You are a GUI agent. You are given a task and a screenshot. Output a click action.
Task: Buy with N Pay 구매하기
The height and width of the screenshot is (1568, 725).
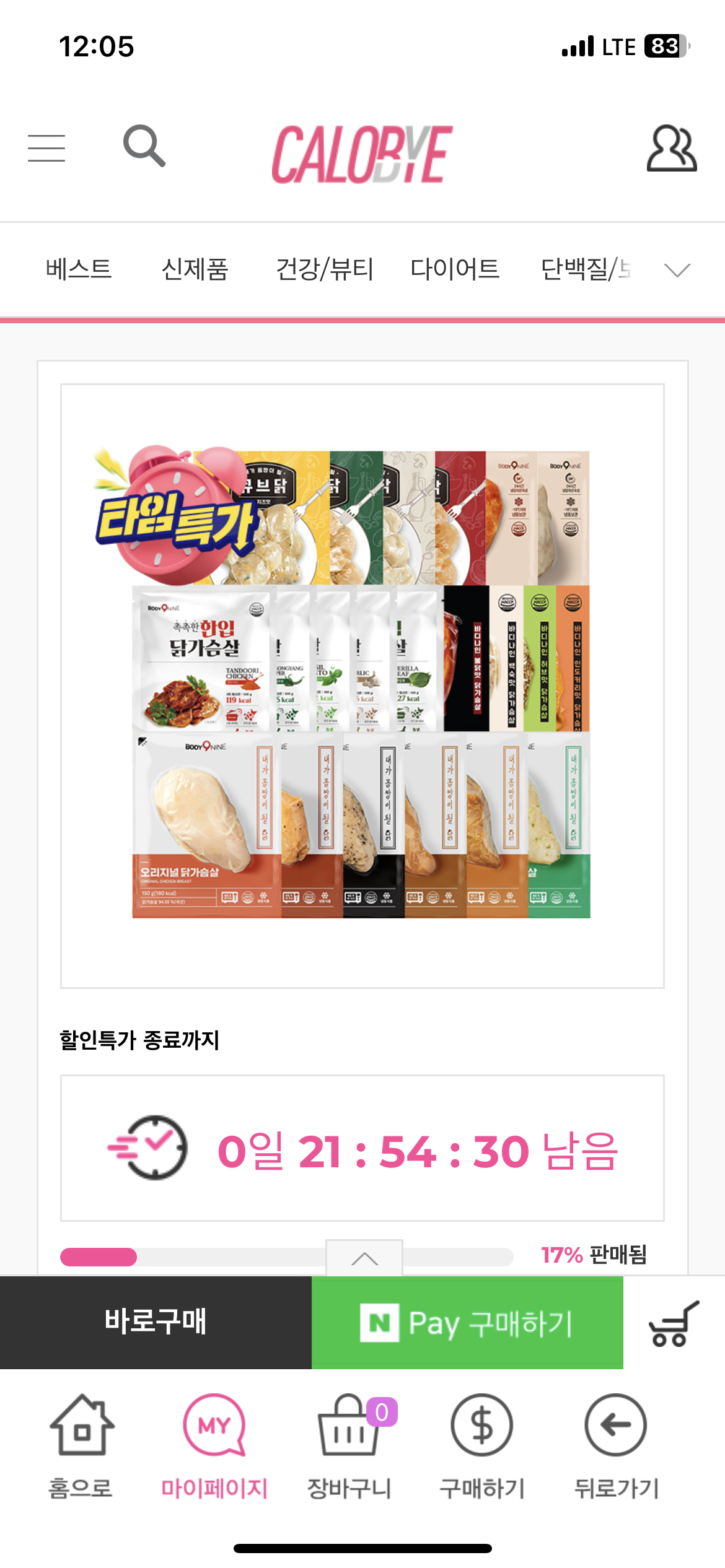467,1323
